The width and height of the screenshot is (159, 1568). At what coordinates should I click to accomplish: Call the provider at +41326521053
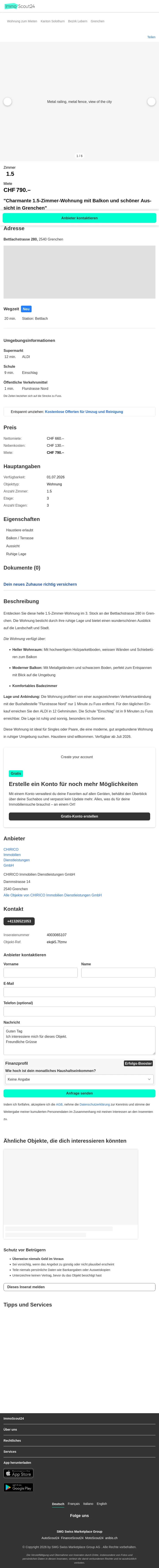tap(19, 921)
